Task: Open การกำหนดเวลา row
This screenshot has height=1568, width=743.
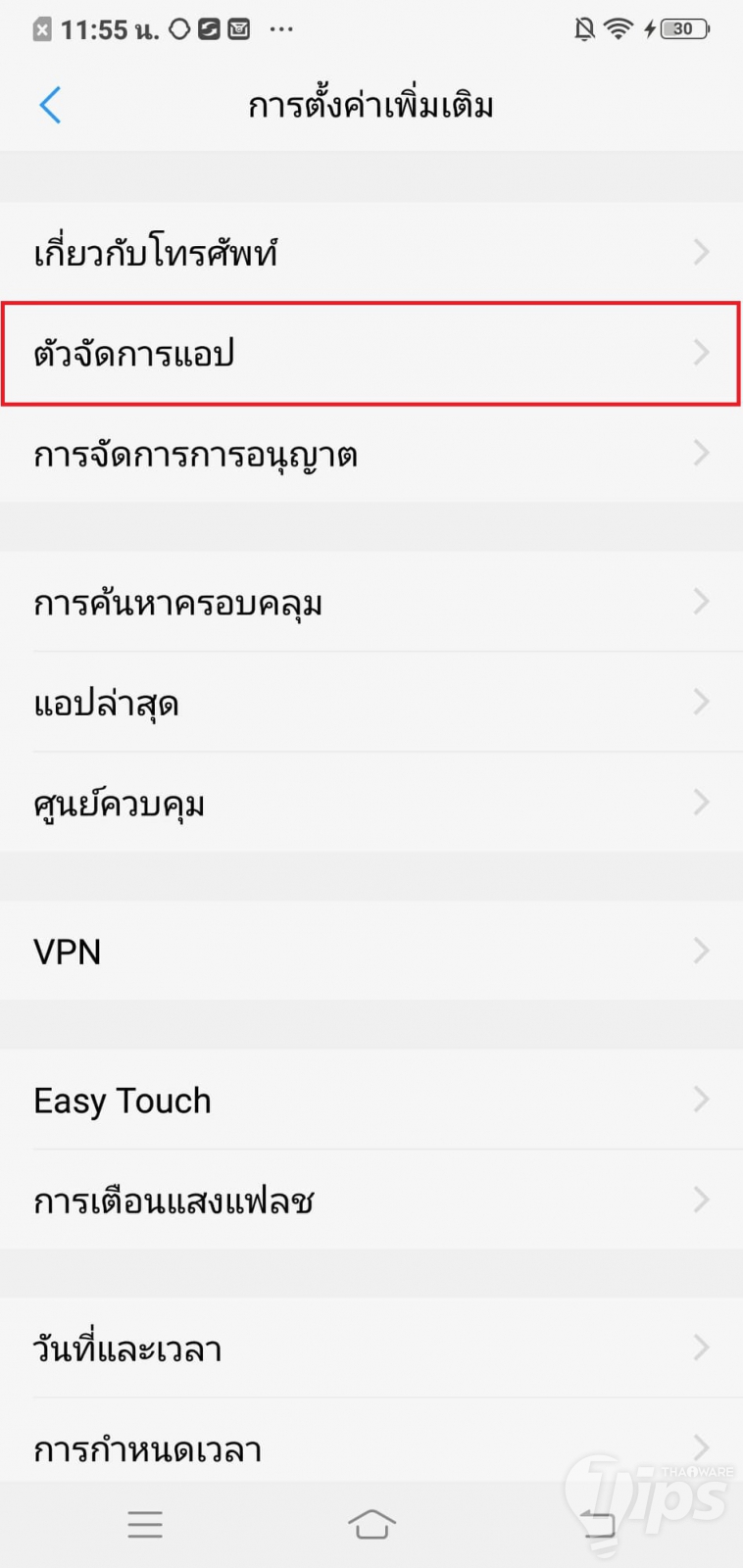Action: [x=371, y=1446]
